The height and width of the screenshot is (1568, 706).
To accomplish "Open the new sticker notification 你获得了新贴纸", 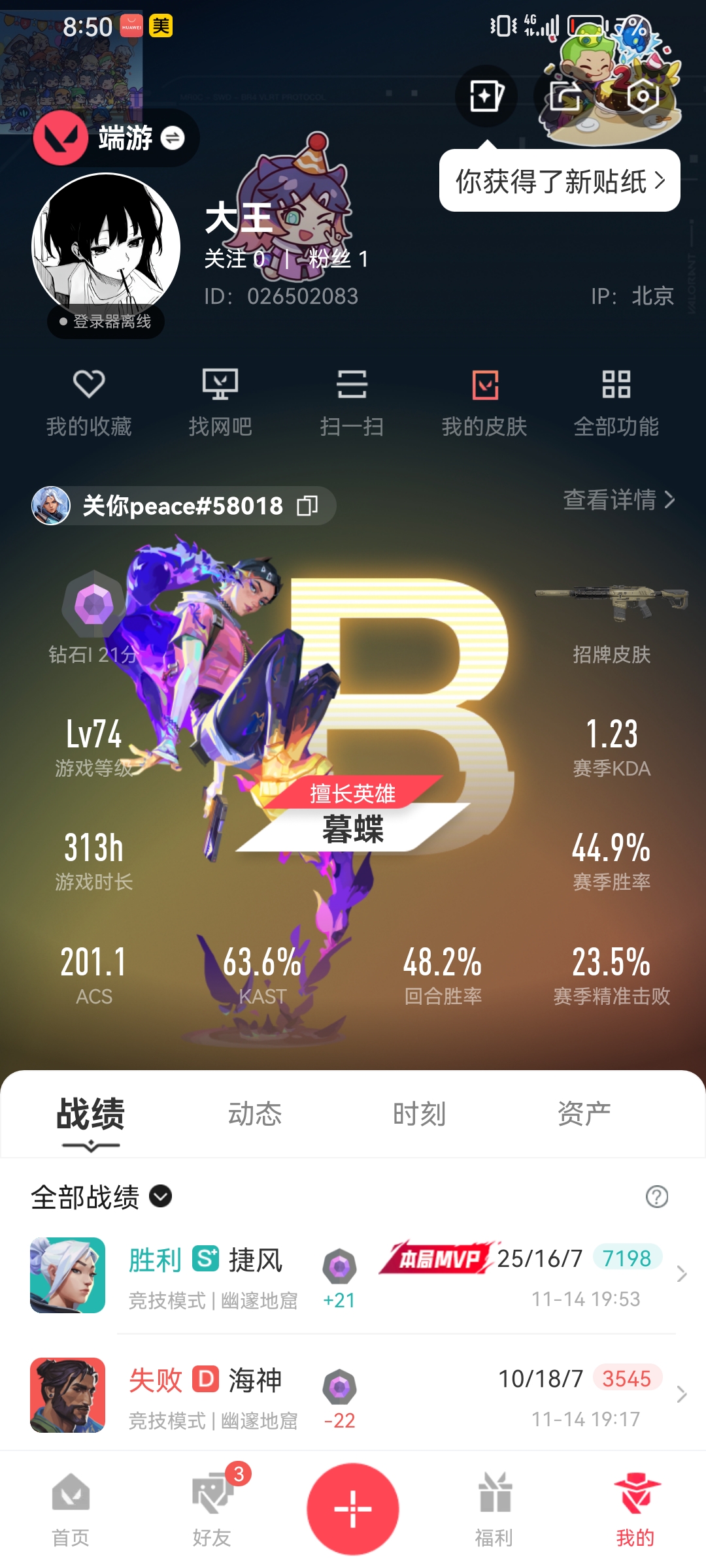I will tap(560, 181).
